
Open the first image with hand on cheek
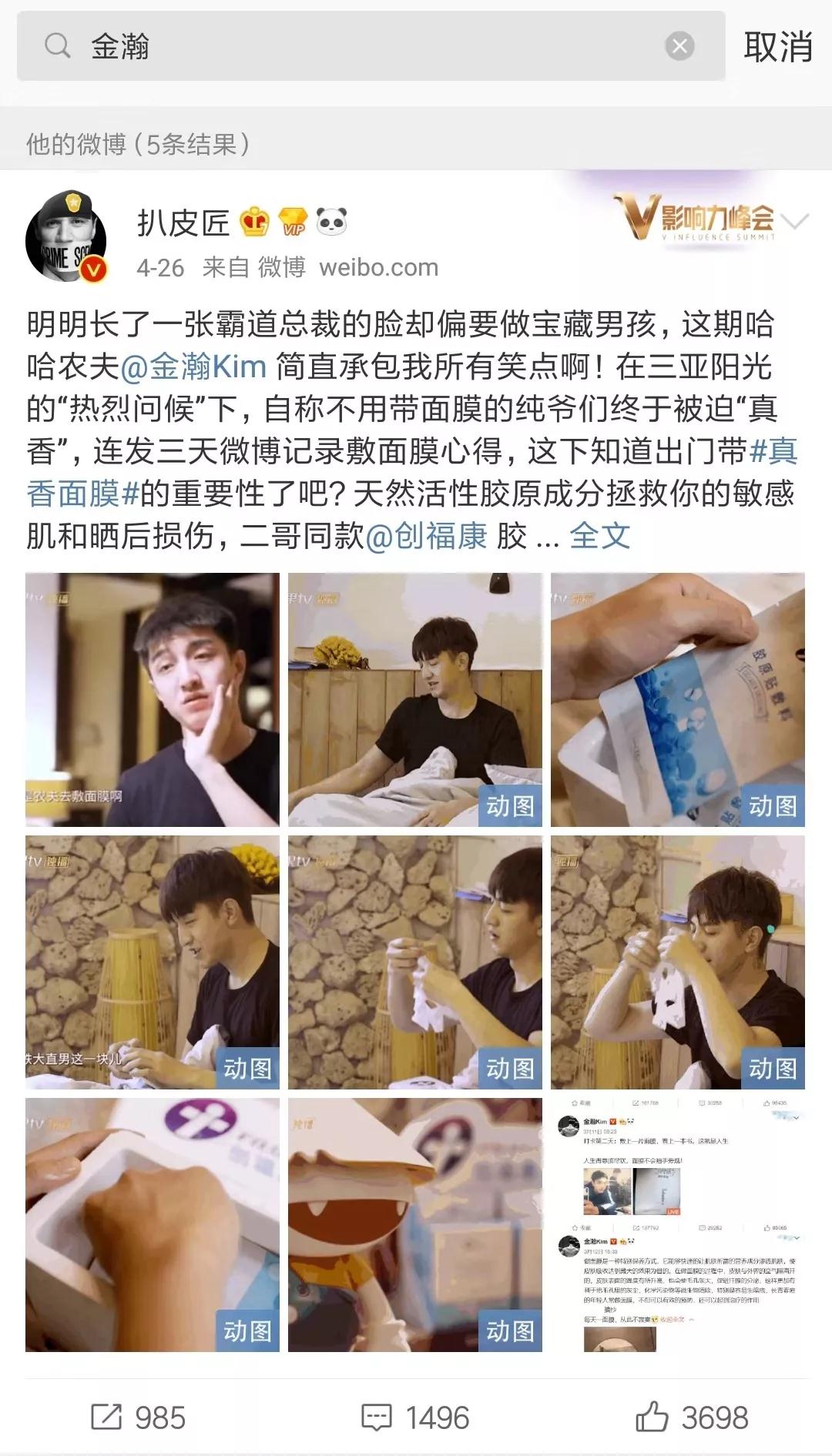click(153, 699)
